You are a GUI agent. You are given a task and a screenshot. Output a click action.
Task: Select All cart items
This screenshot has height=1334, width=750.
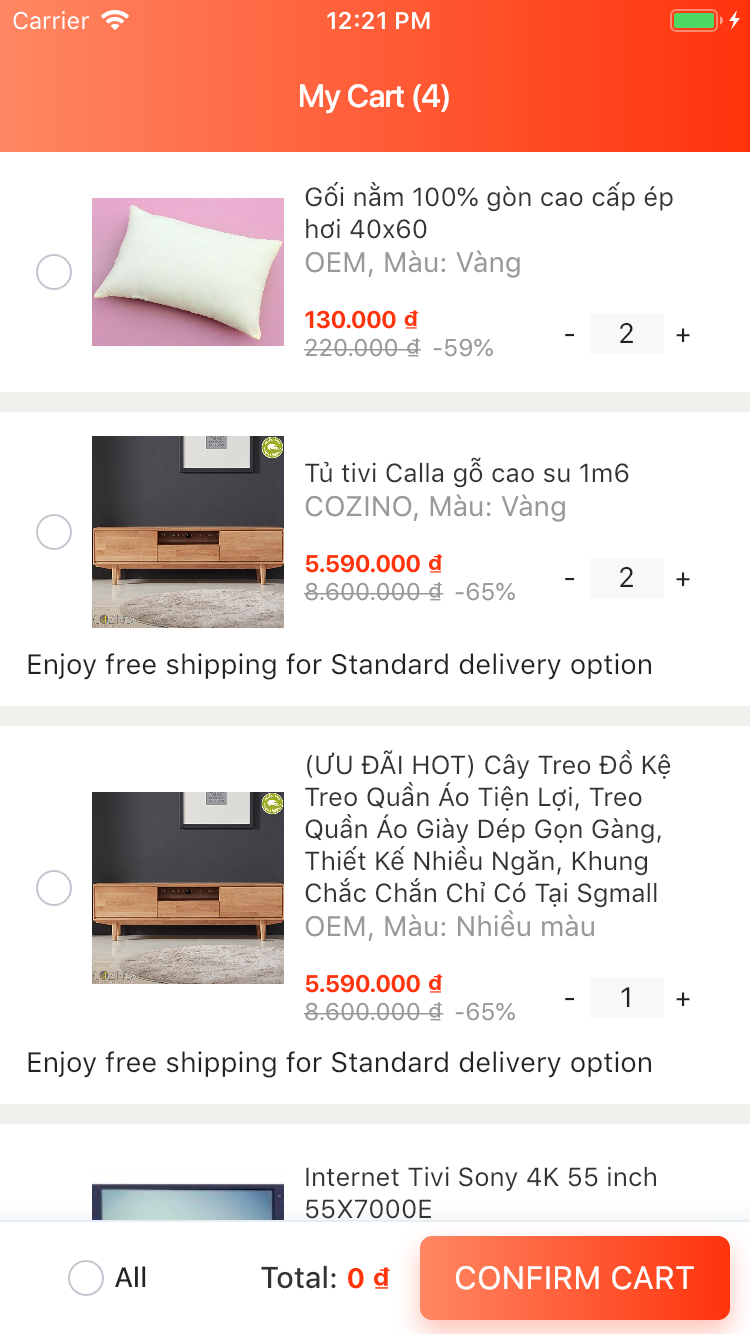pos(86,1277)
